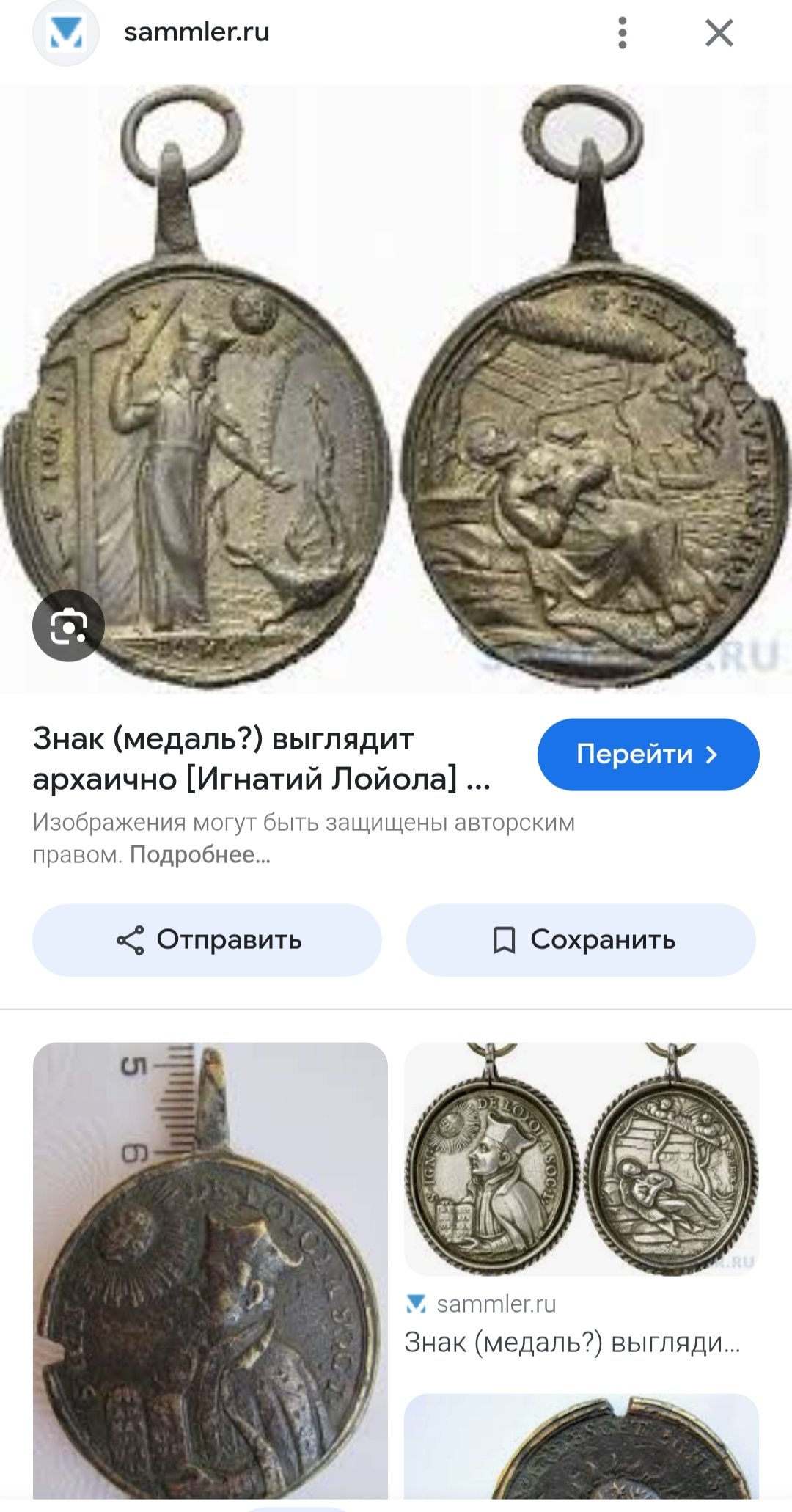Viewport: 792px width, 1512px height.
Task: Save the image with Сохранить
Action: [581, 940]
